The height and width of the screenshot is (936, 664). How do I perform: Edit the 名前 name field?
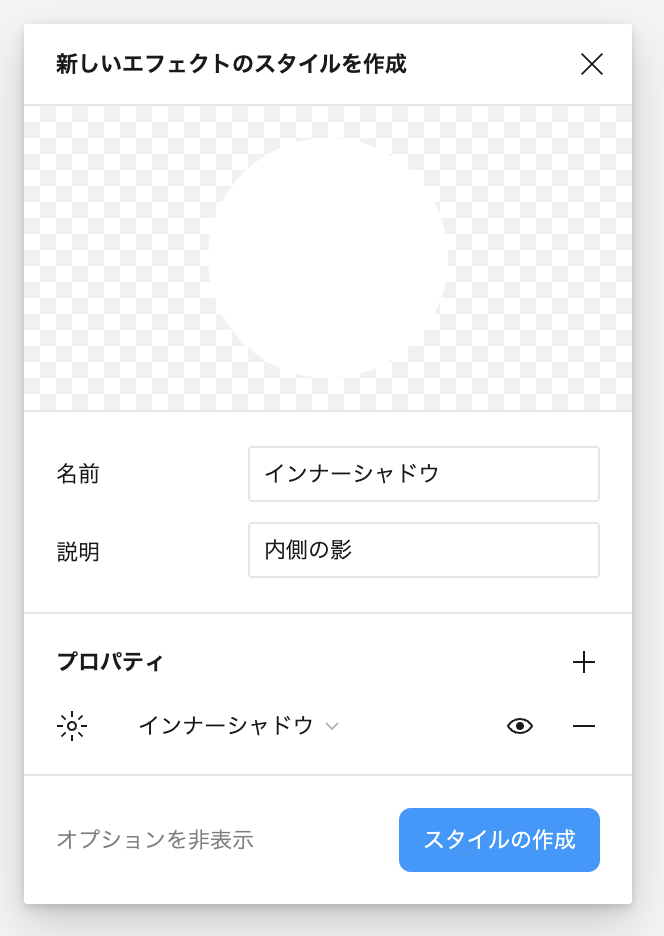(423, 474)
